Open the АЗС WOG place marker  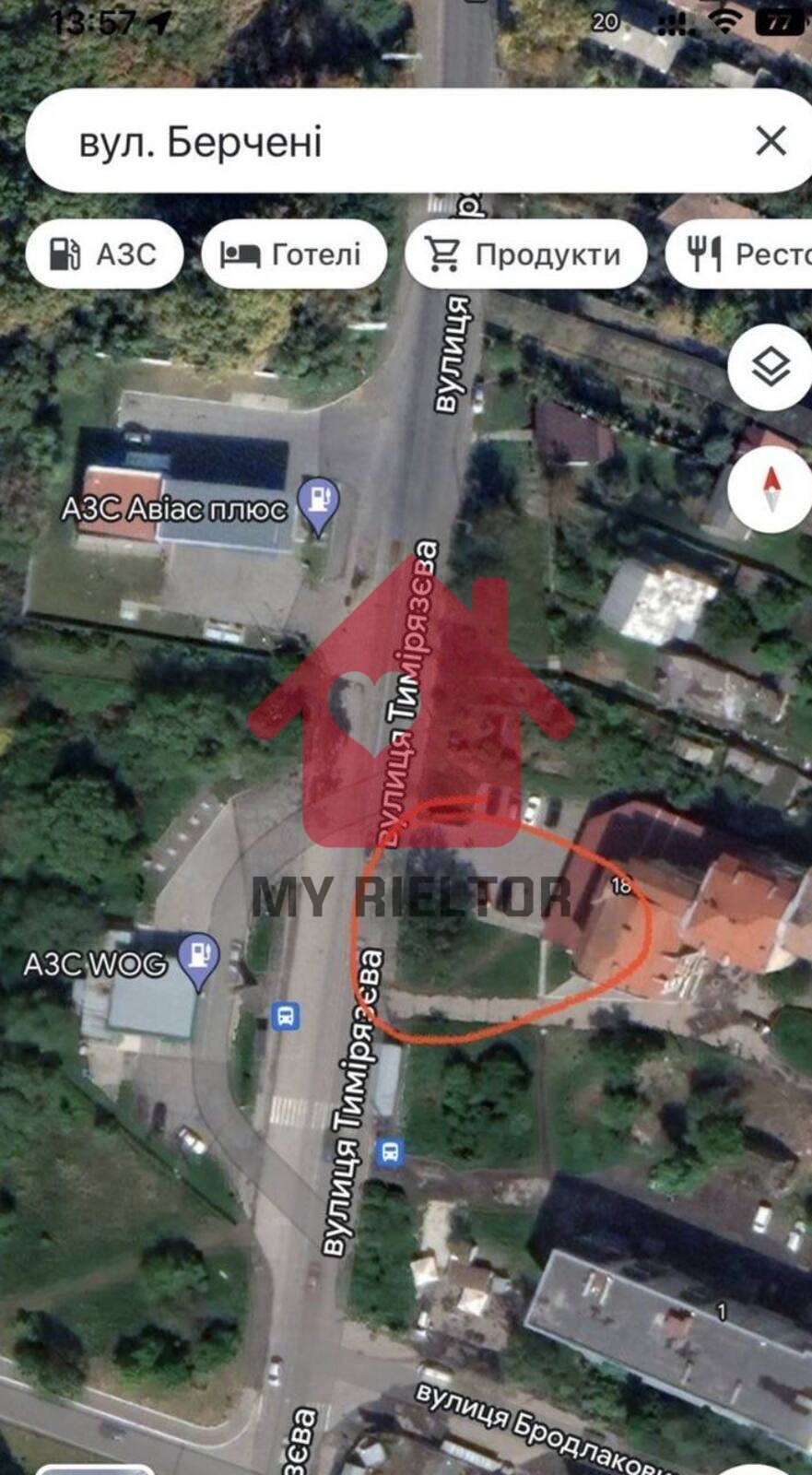pos(197,960)
